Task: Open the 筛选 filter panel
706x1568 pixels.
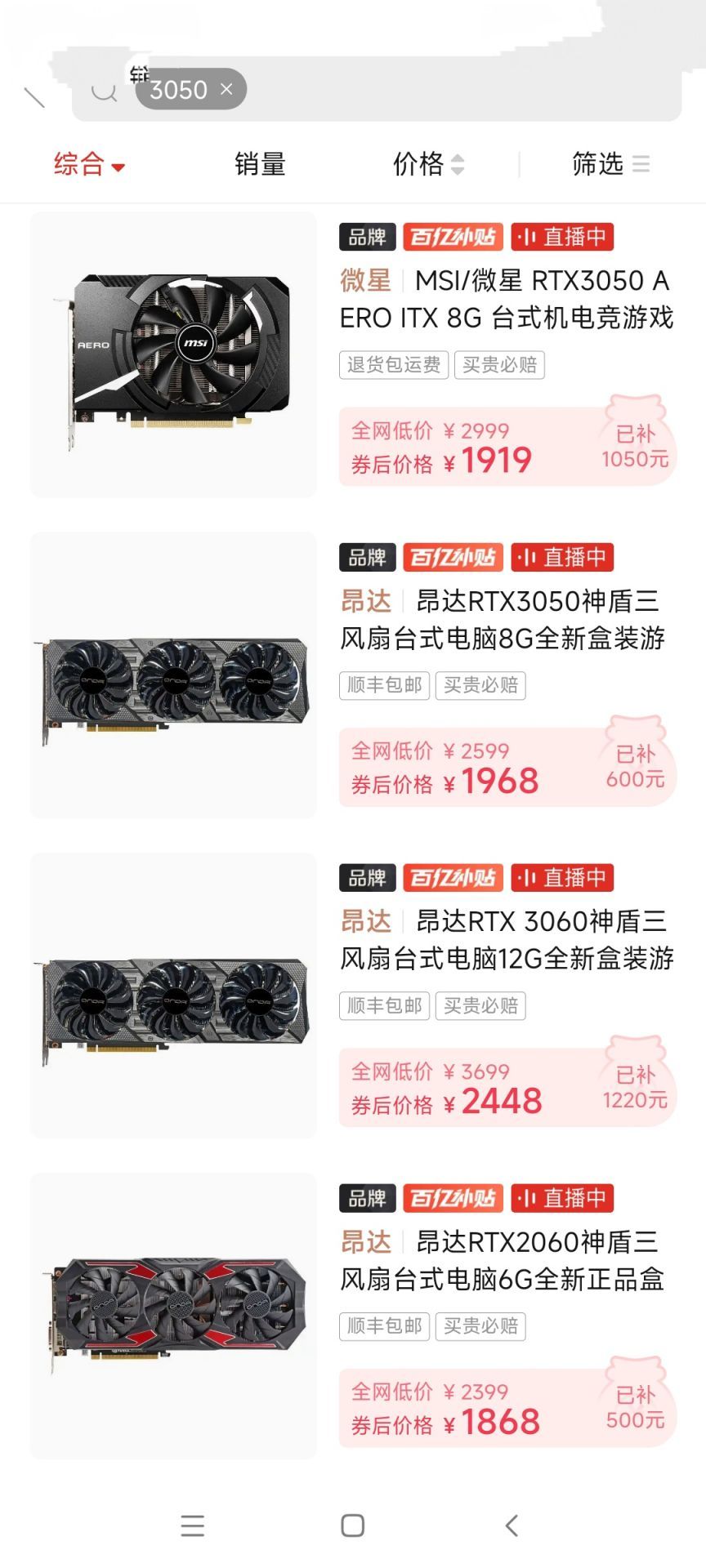Action: [610, 164]
